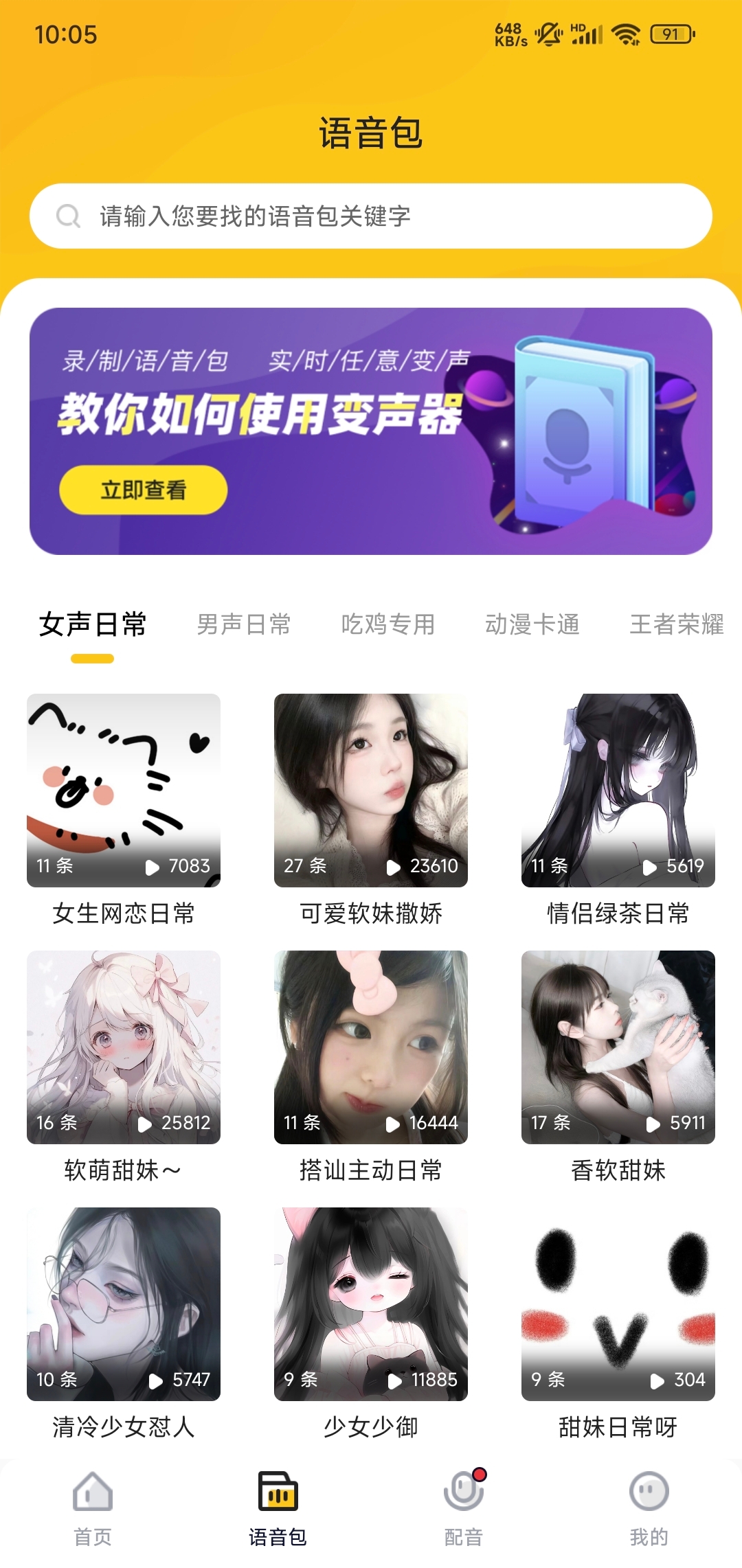The height and width of the screenshot is (1568, 742).
Task: Select the 王者荣耀 category tab
Action: tap(677, 624)
